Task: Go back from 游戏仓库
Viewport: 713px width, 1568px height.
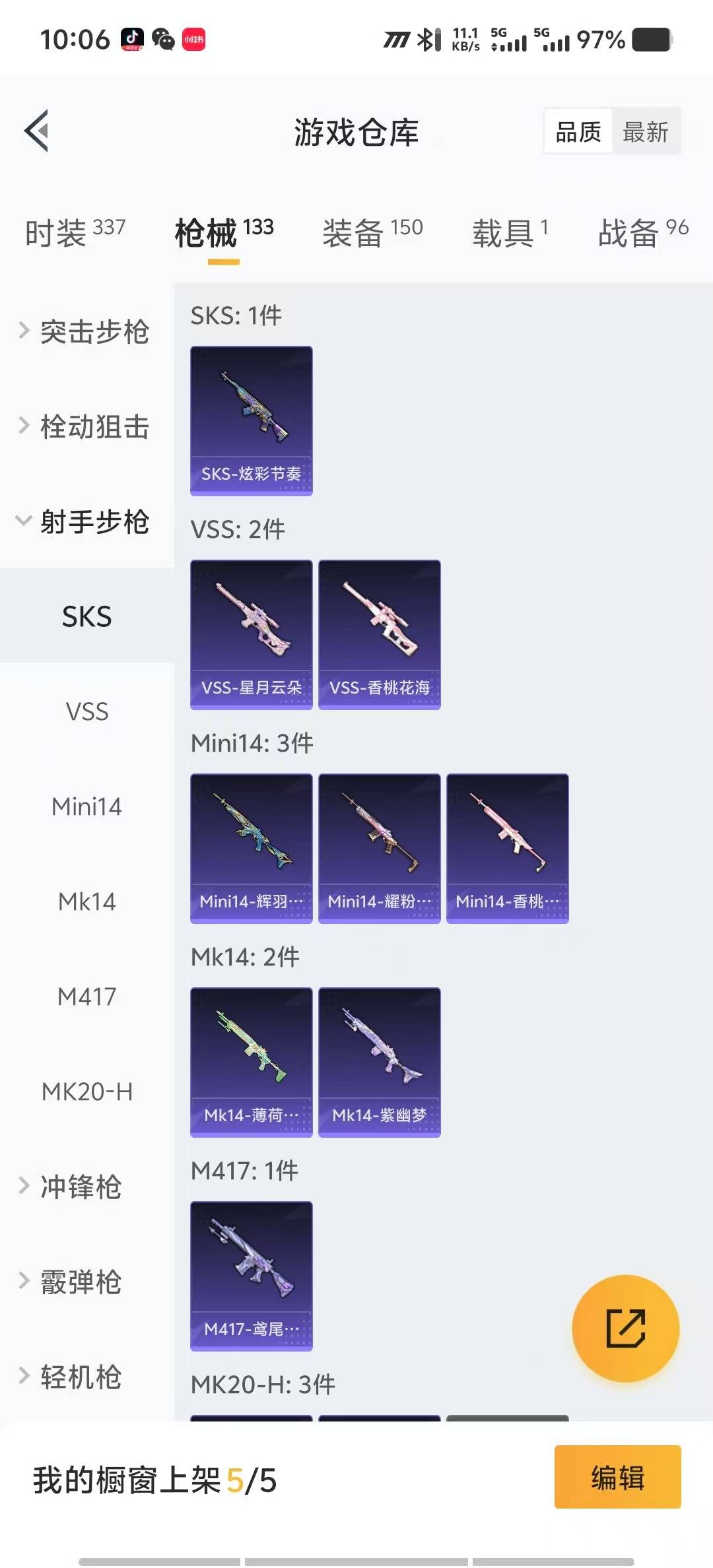Action: point(37,131)
